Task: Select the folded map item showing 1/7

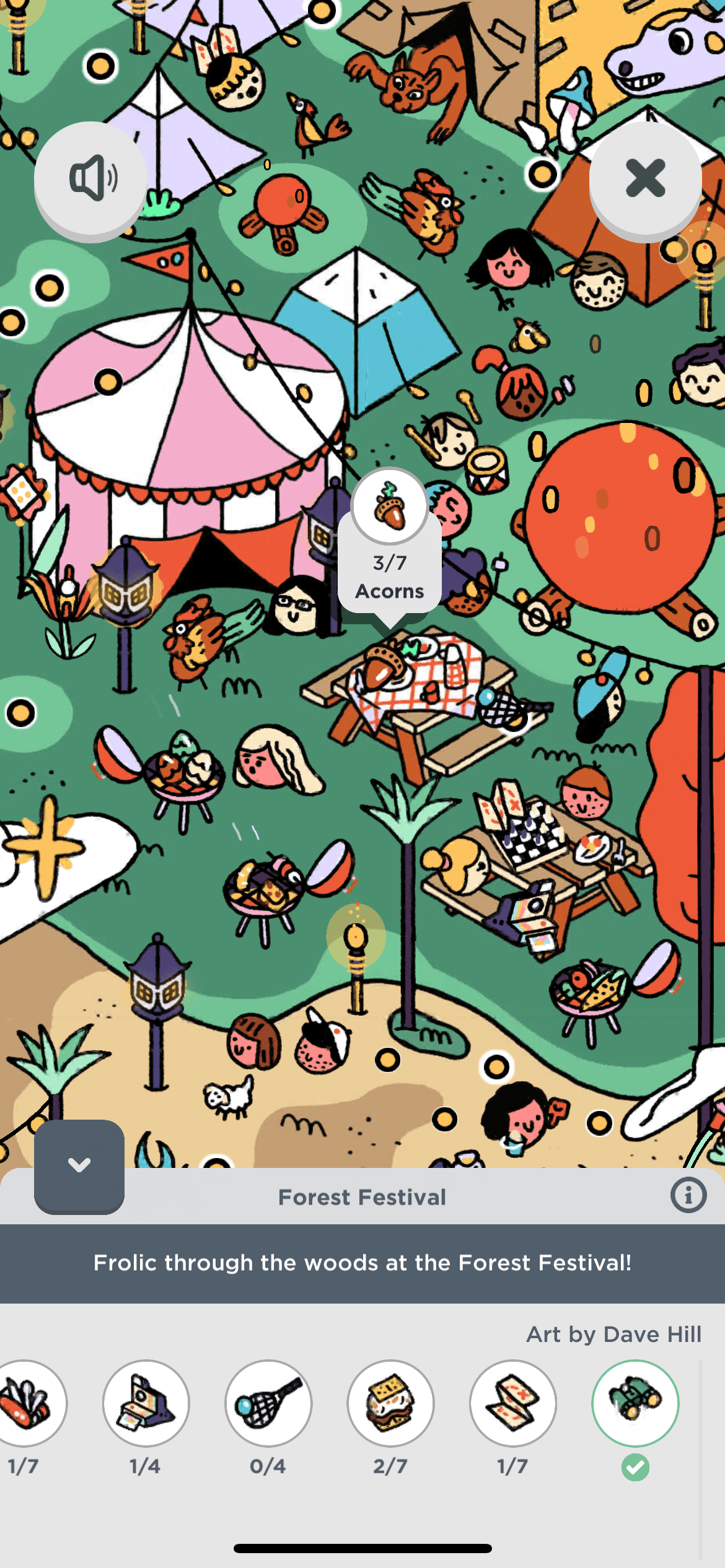Action: click(x=512, y=1403)
